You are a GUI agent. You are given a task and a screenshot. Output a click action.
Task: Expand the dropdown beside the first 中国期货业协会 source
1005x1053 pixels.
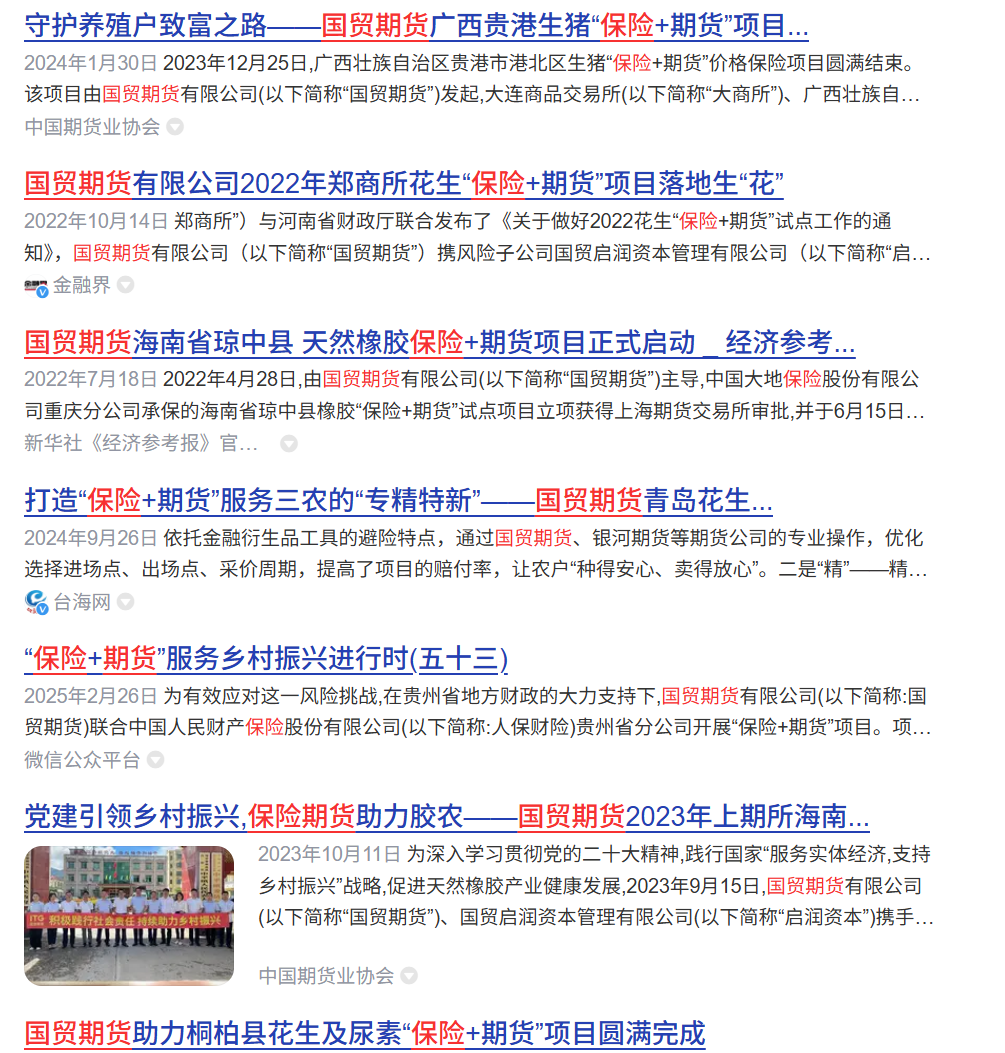point(175,127)
